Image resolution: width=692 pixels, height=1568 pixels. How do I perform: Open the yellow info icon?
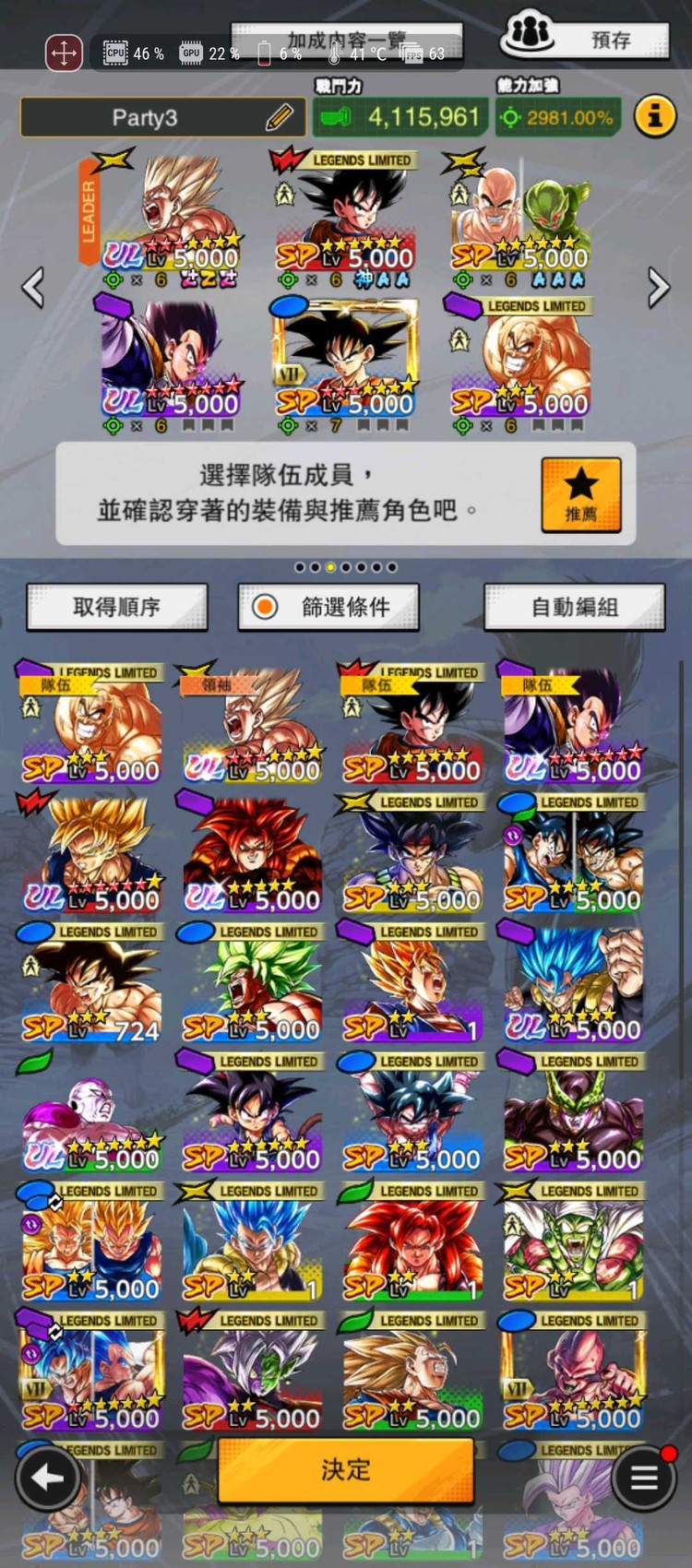pos(654,117)
